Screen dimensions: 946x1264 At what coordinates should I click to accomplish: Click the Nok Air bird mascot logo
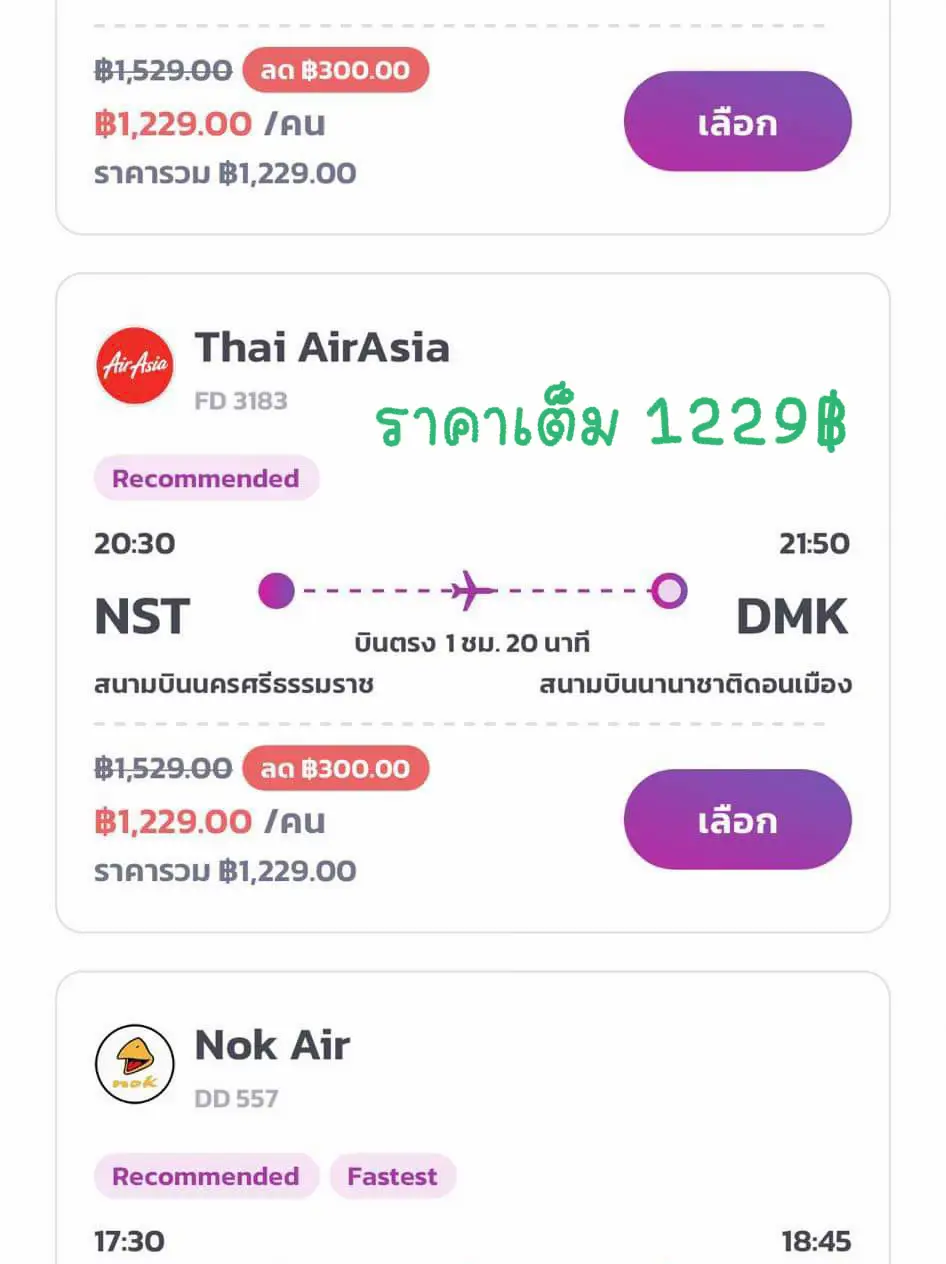[133, 1063]
